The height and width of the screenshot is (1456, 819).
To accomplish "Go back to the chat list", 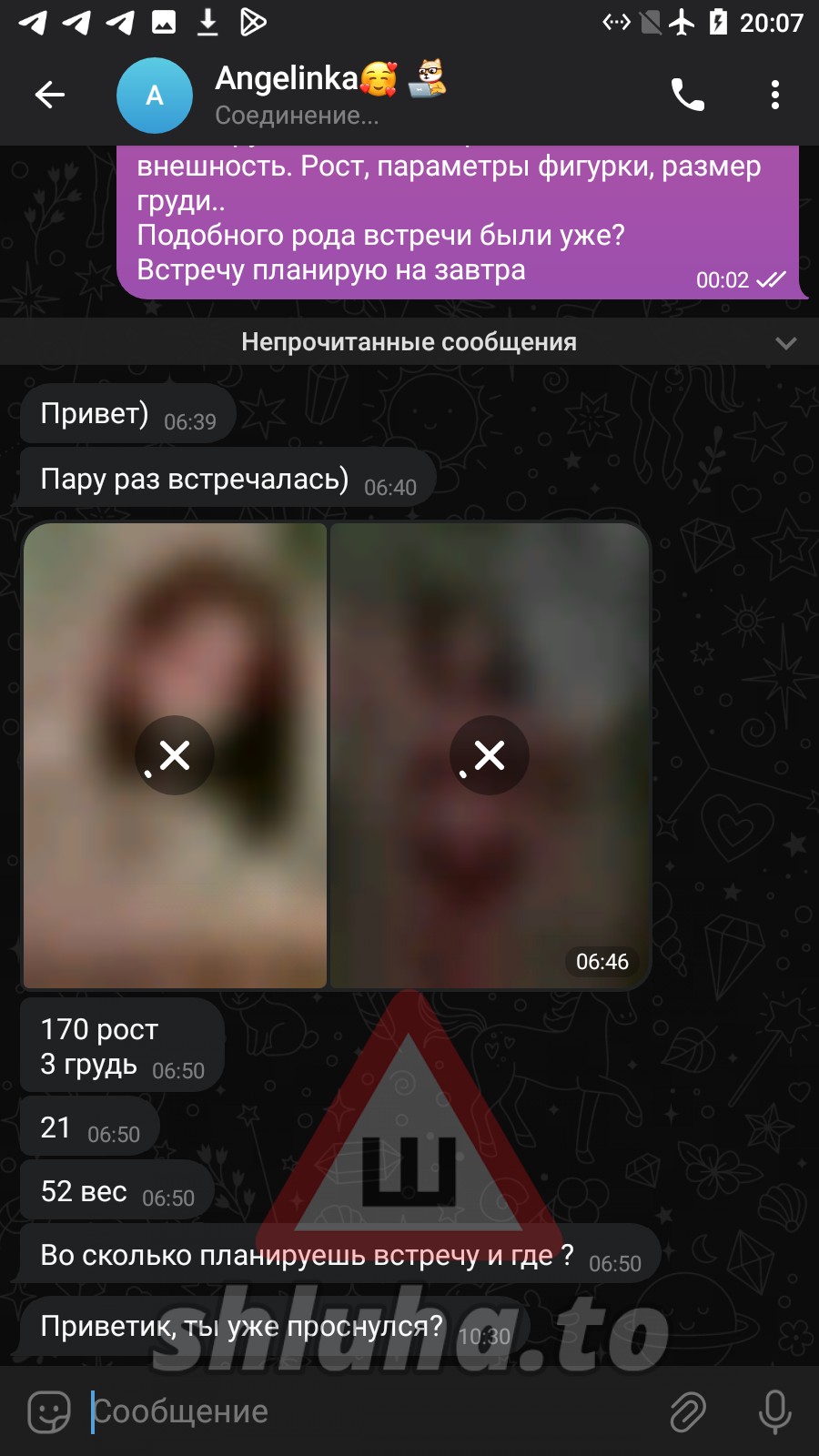I will pos(50,95).
